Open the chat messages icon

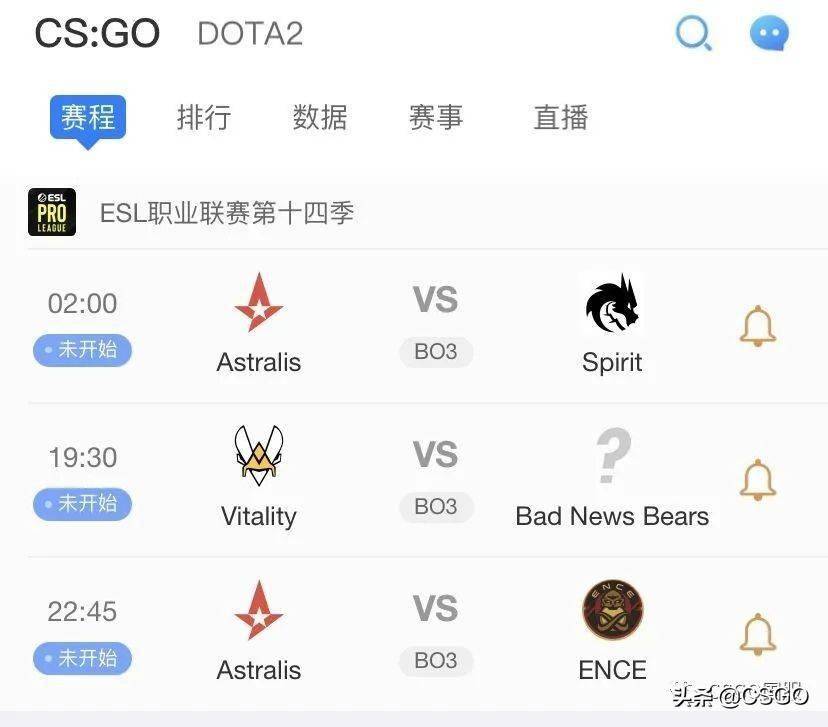769,34
